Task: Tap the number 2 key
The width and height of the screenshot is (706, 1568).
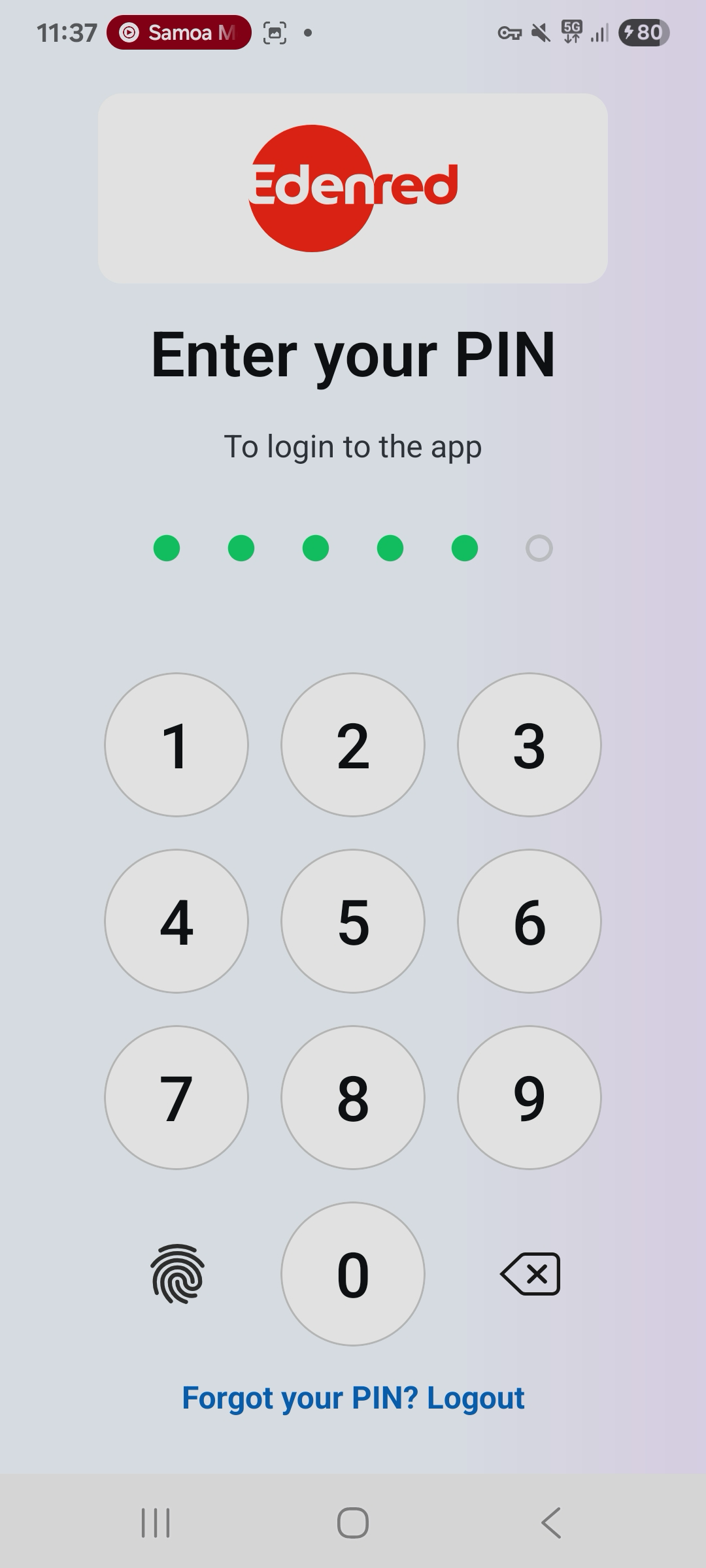Action: pos(353,745)
